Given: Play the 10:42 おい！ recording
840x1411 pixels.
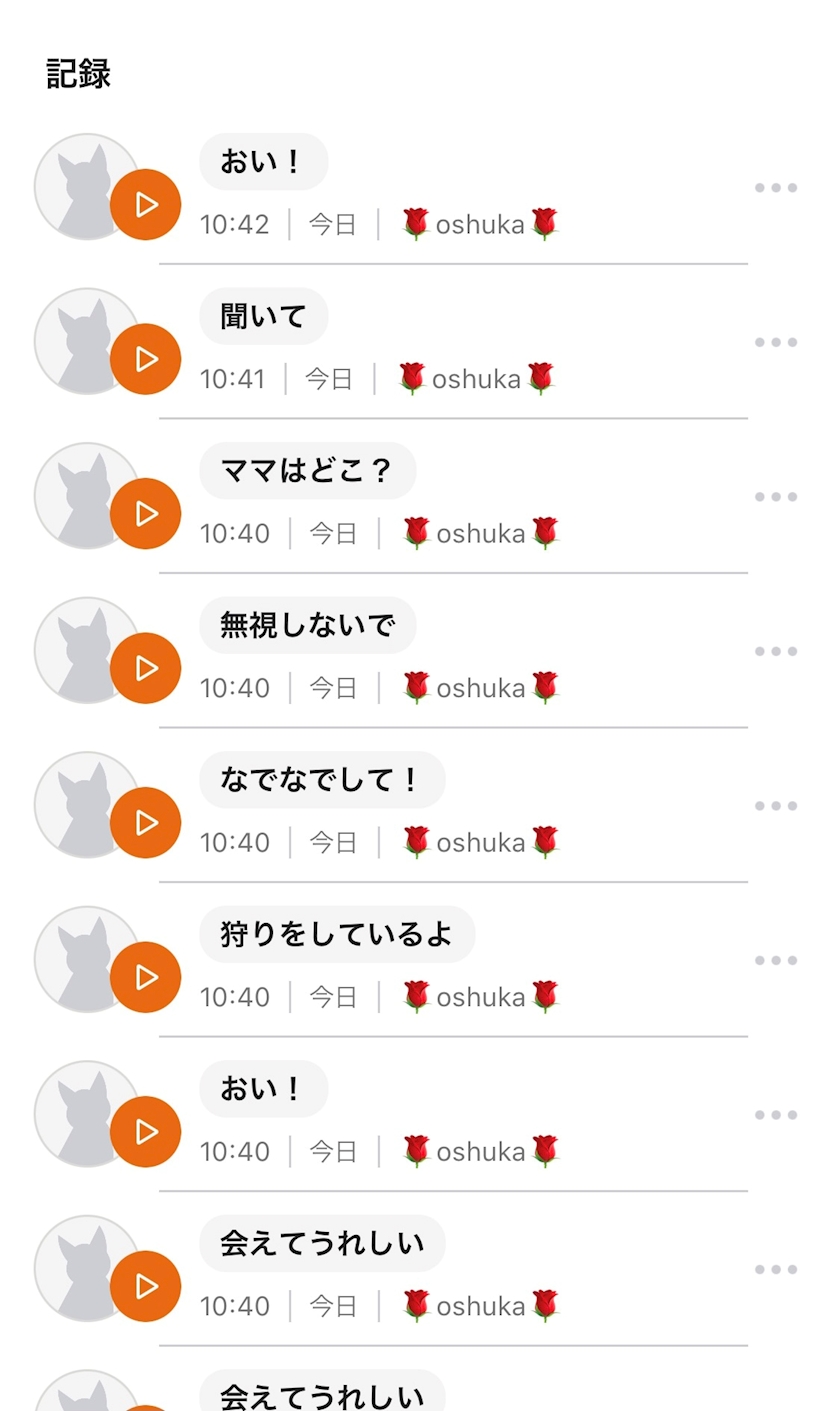Looking at the screenshot, I should coord(146,205).
